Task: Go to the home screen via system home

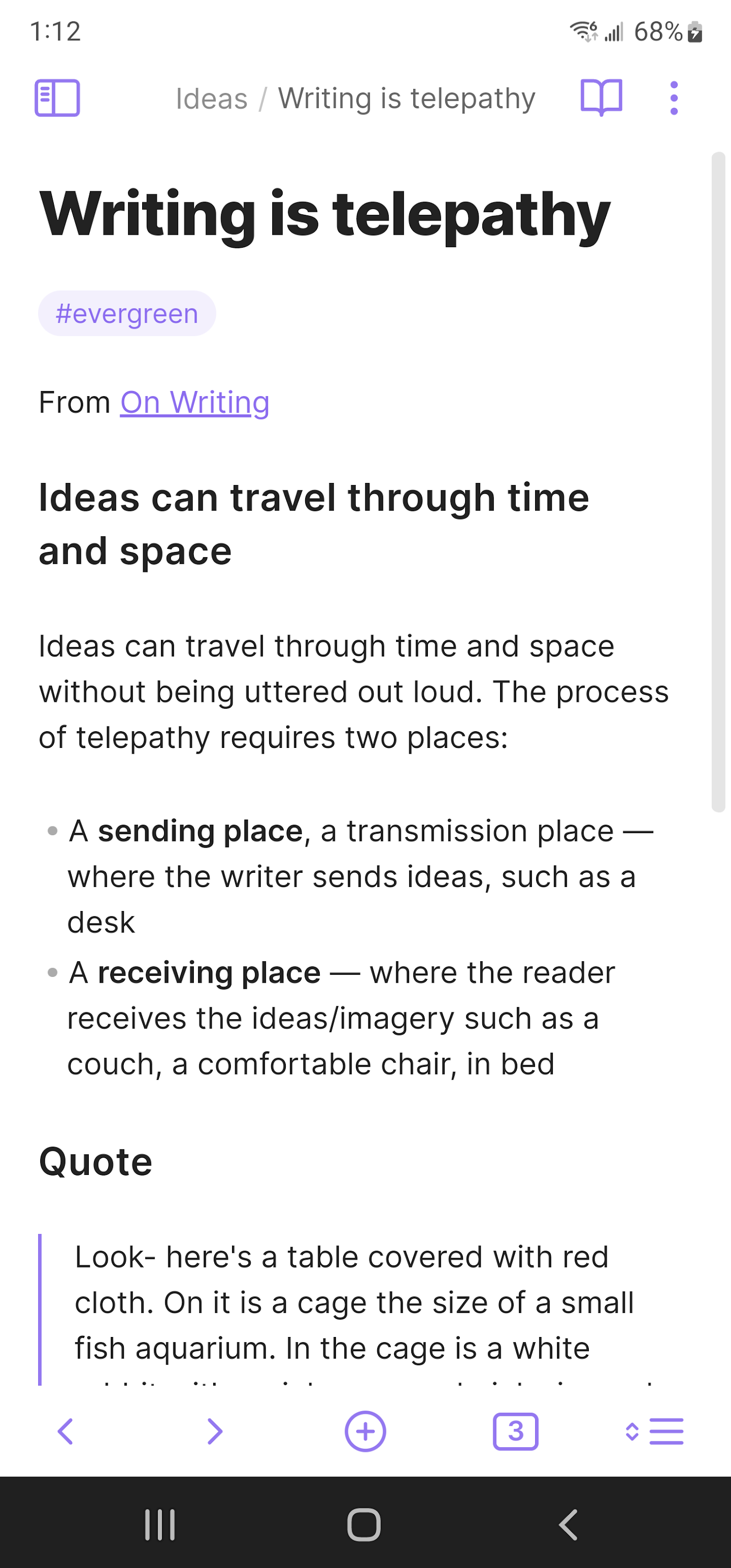Action: coord(364,1525)
